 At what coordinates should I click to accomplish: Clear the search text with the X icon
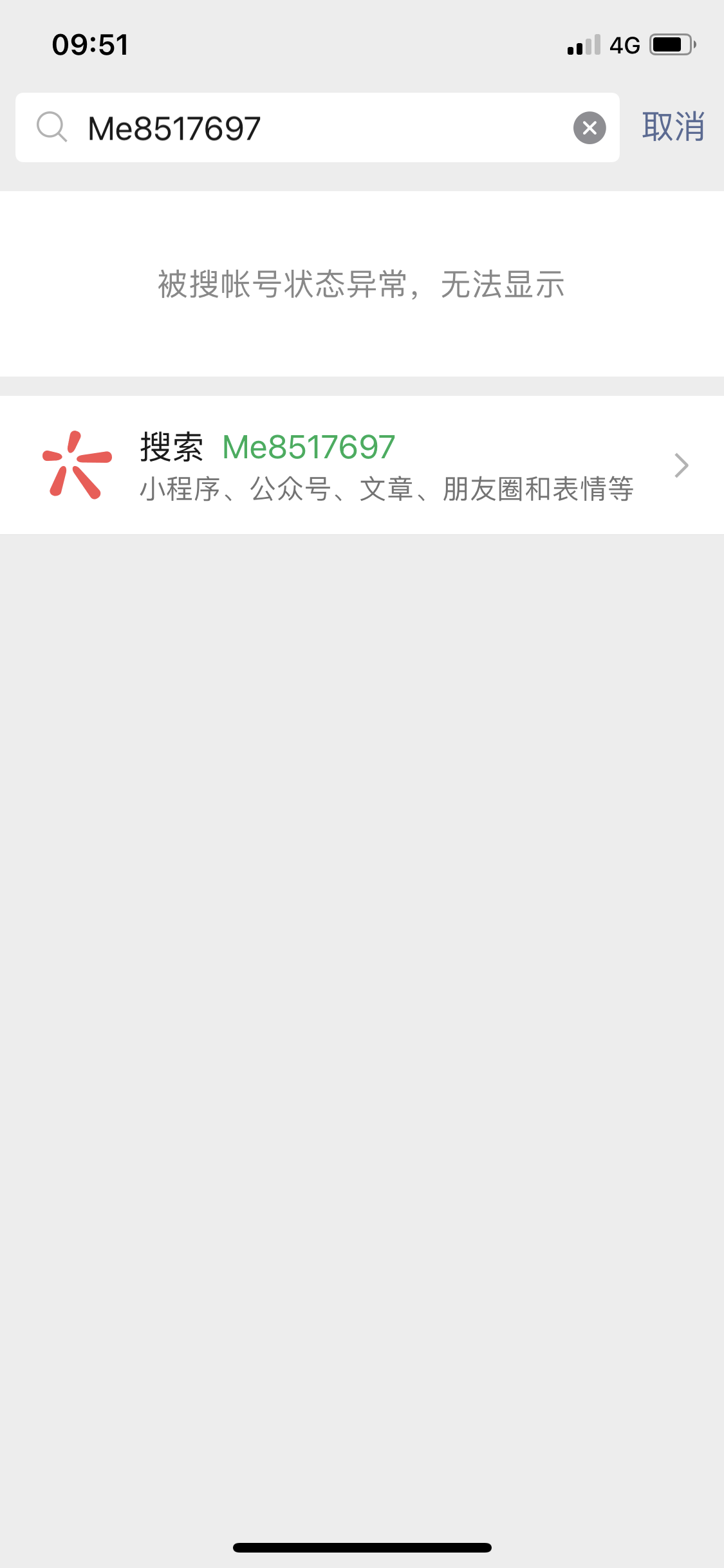(589, 127)
